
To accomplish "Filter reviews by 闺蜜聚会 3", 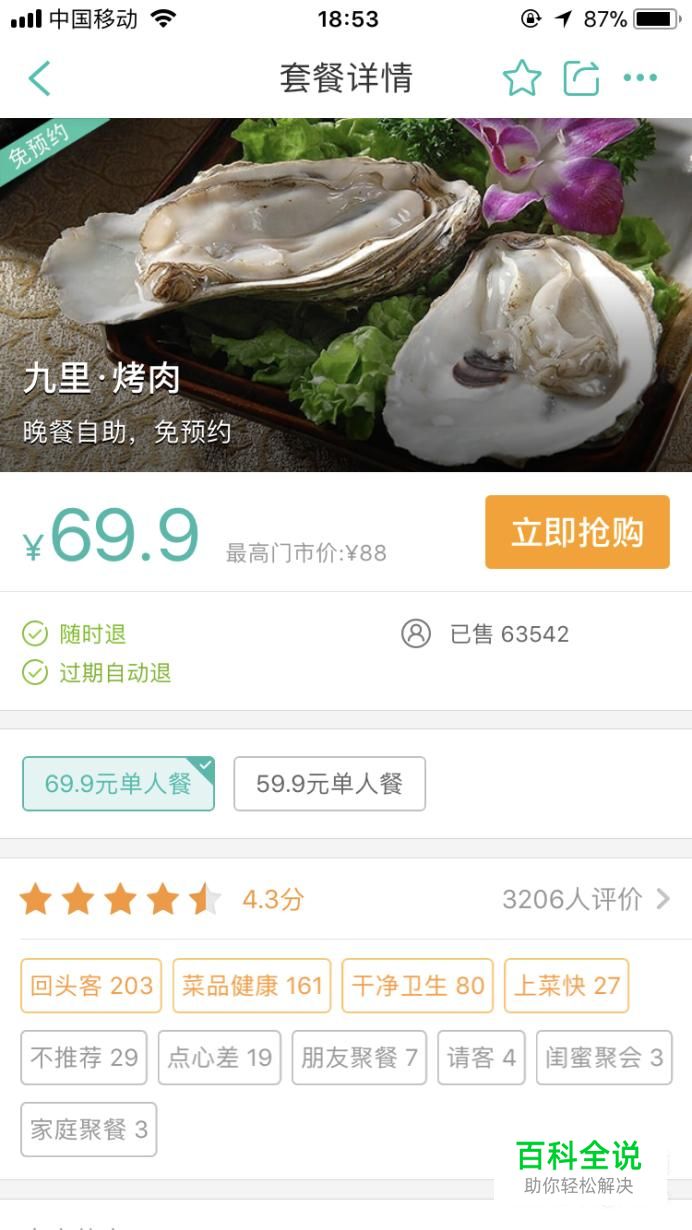I will click(604, 1057).
